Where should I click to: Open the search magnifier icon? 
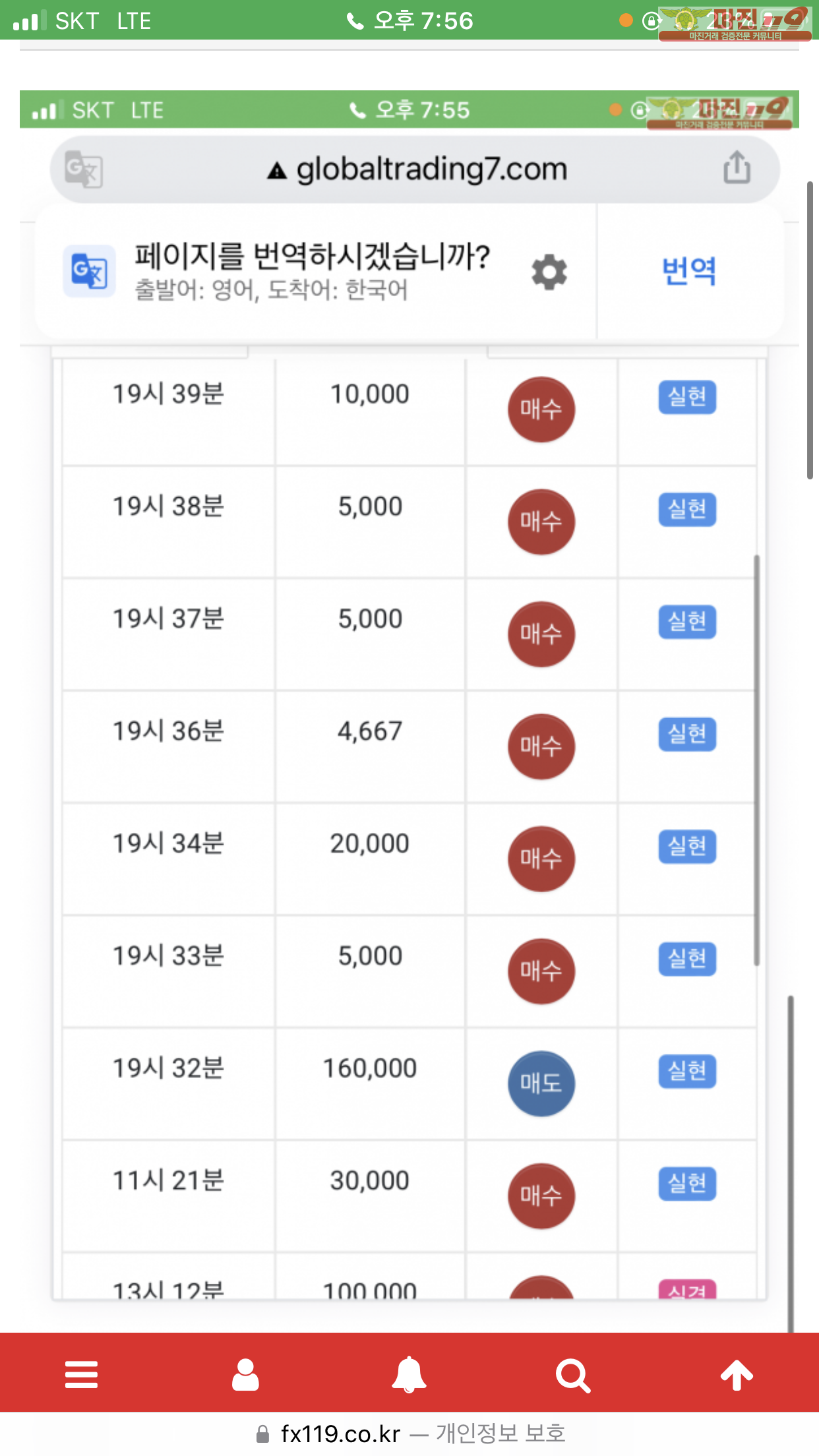tap(572, 1376)
